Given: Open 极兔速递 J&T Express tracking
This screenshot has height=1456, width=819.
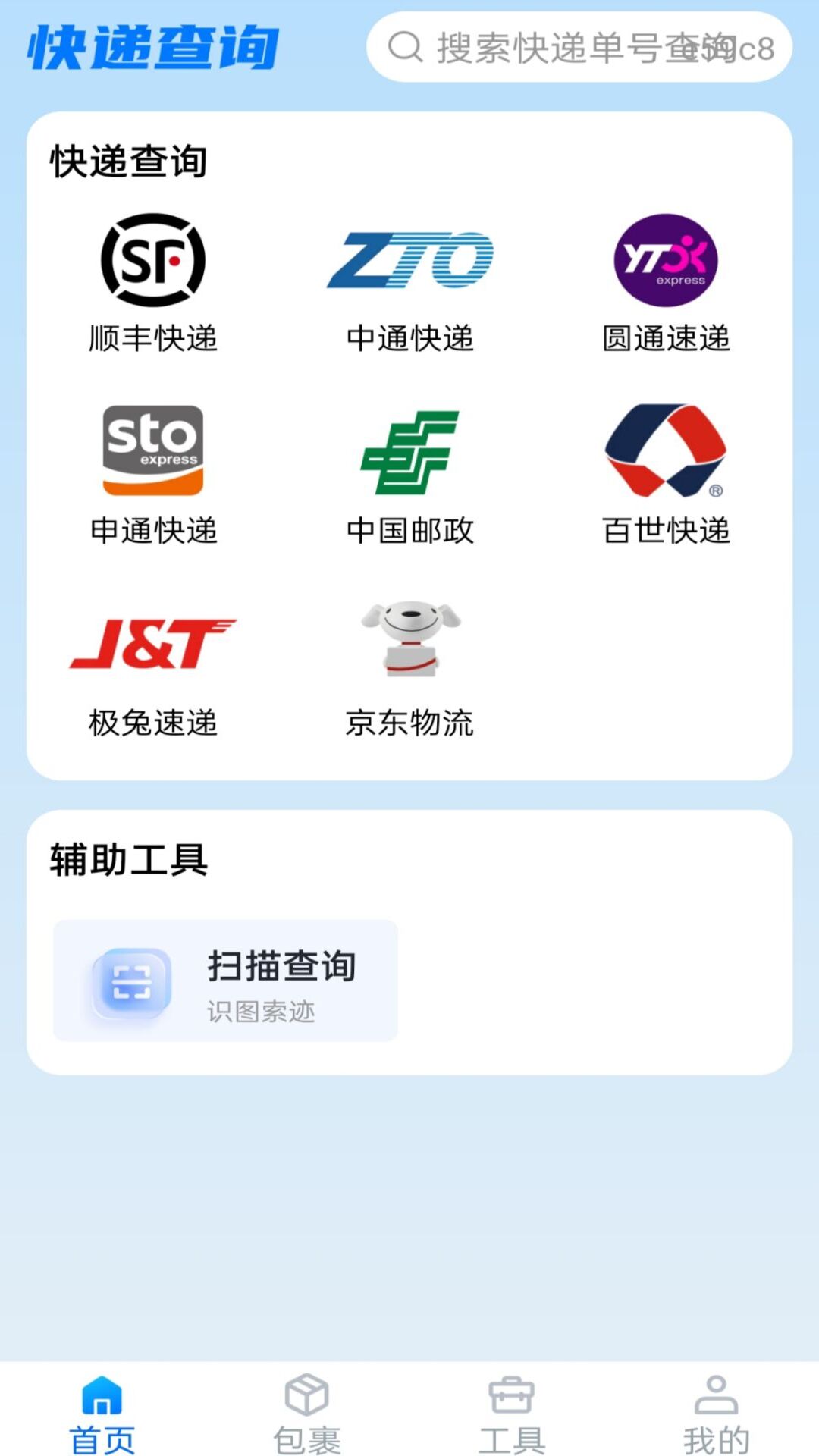Looking at the screenshot, I should [152, 642].
